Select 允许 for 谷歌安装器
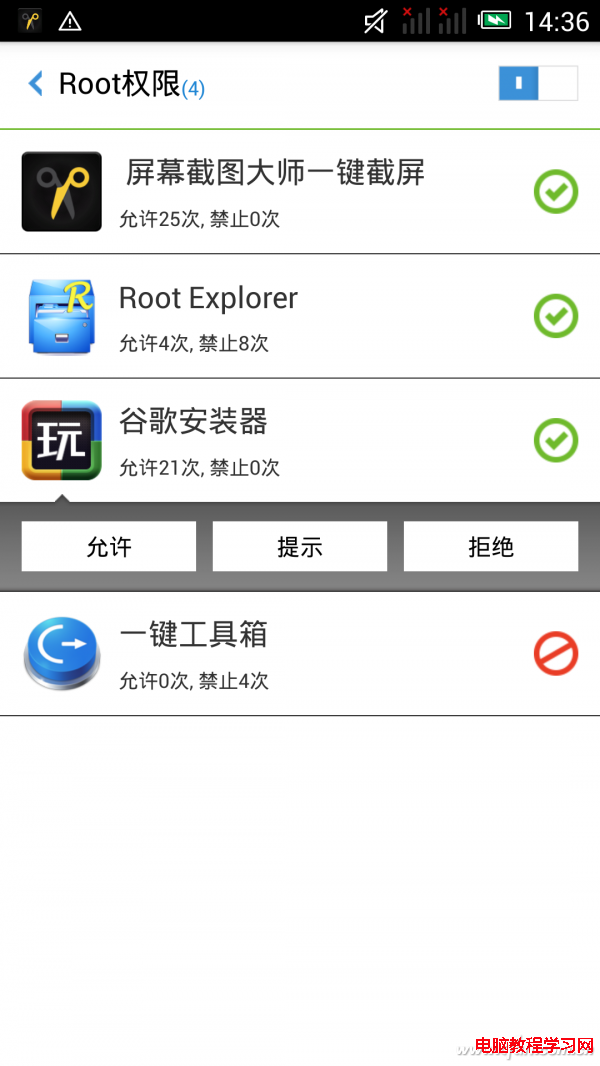Viewport: 600px width, 1066px height. pos(109,546)
